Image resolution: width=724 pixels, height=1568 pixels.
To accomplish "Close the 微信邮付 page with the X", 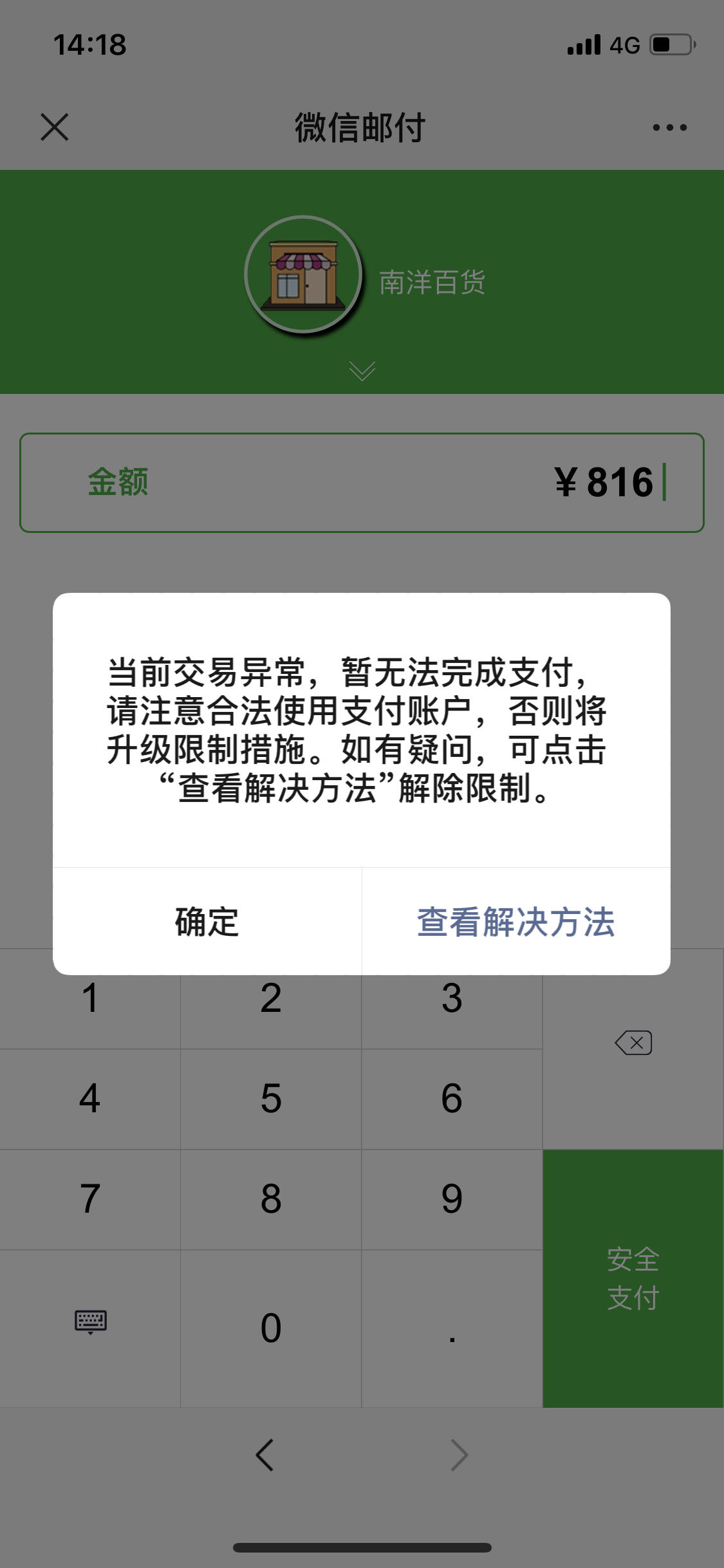I will tap(55, 127).
